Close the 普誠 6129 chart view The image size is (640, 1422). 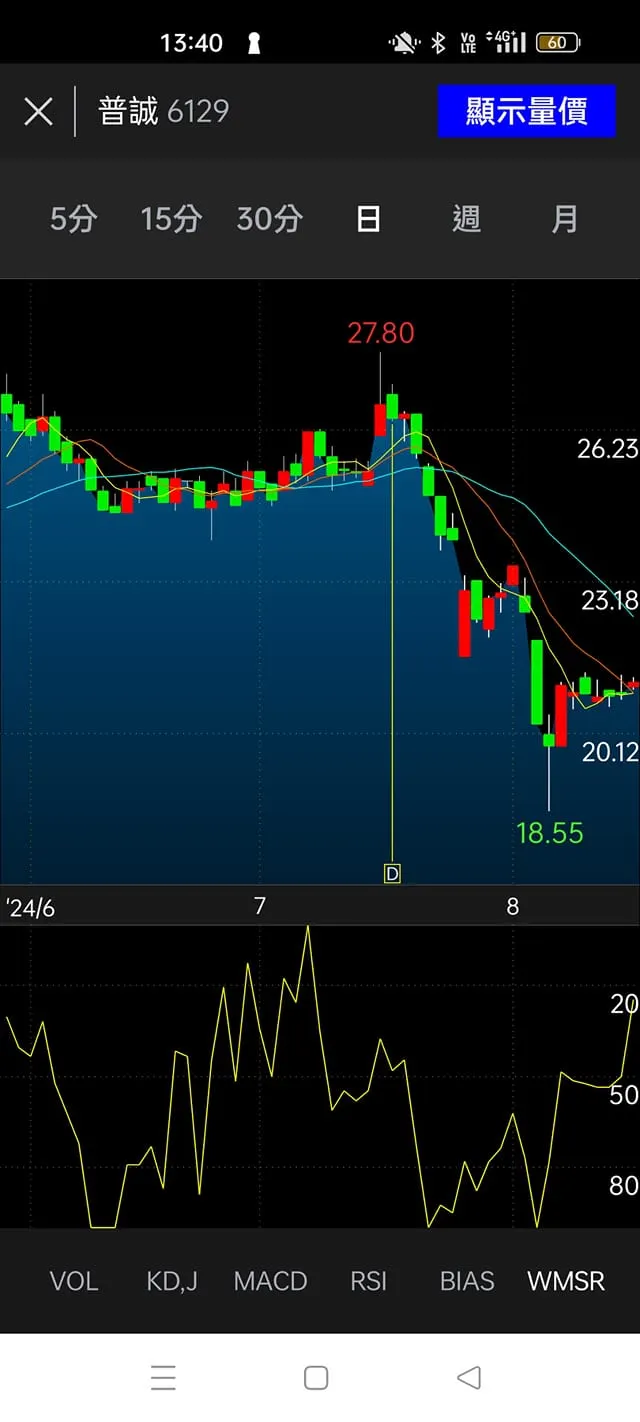[x=38, y=111]
